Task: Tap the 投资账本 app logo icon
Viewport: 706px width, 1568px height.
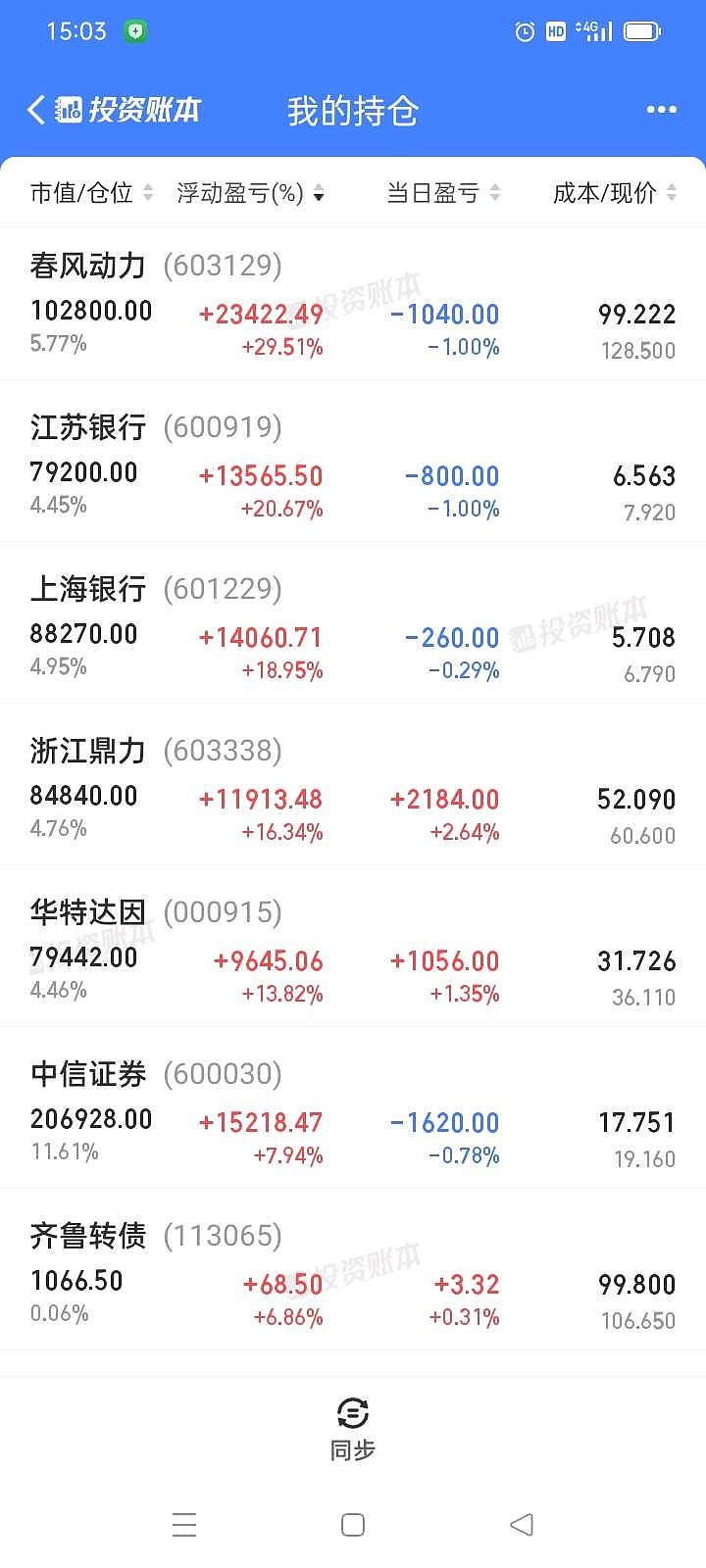Action: [x=69, y=110]
